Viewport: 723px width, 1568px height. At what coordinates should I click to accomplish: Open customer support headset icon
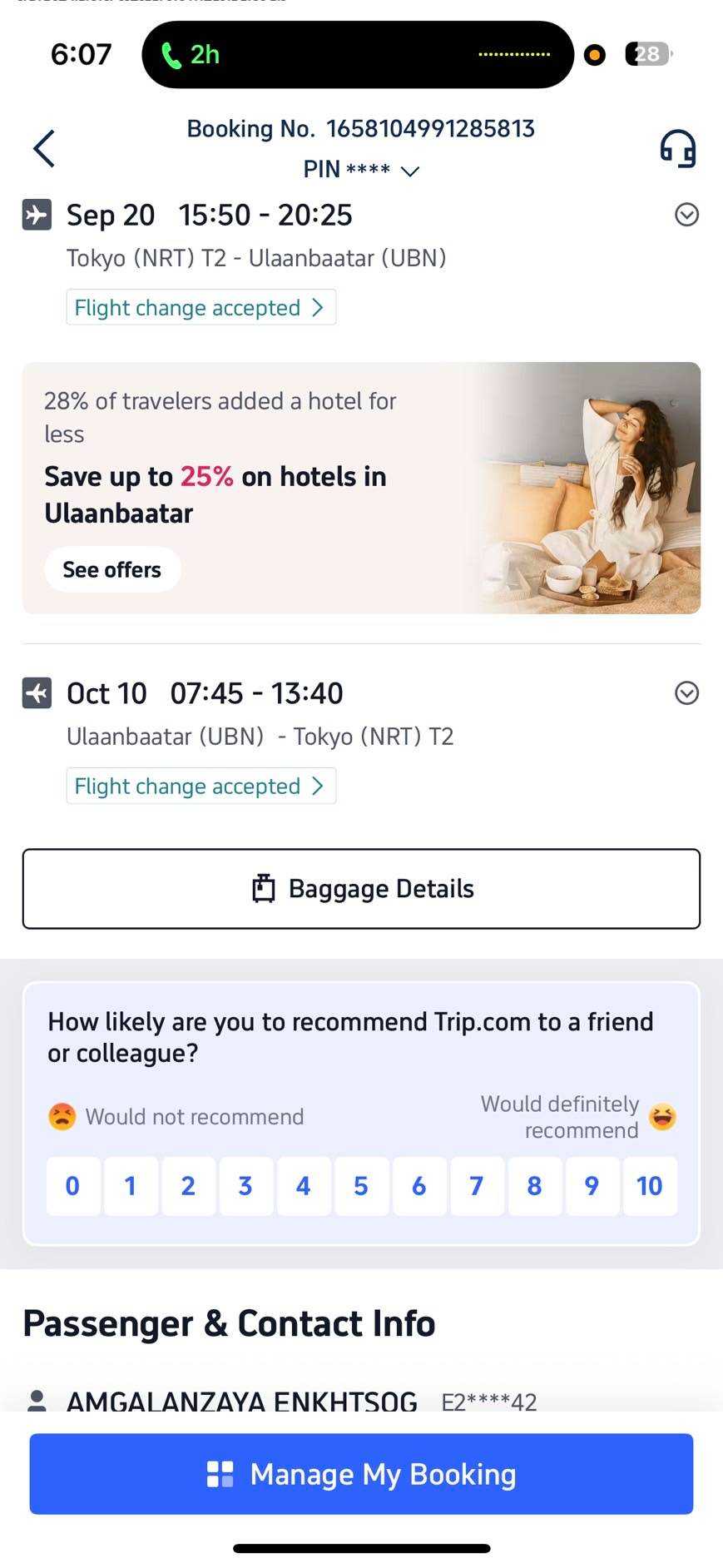click(677, 149)
